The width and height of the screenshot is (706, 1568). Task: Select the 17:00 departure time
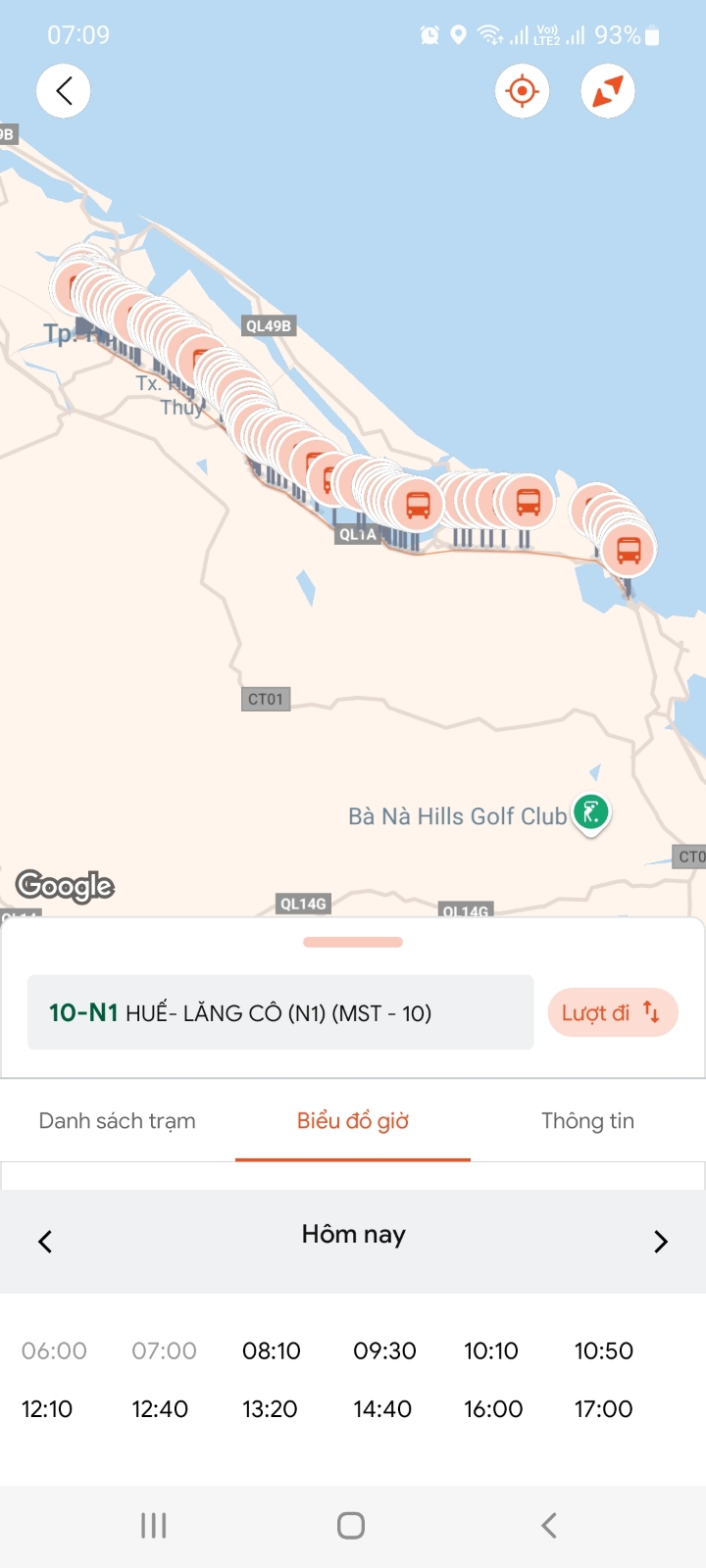tap(603, 1408)
